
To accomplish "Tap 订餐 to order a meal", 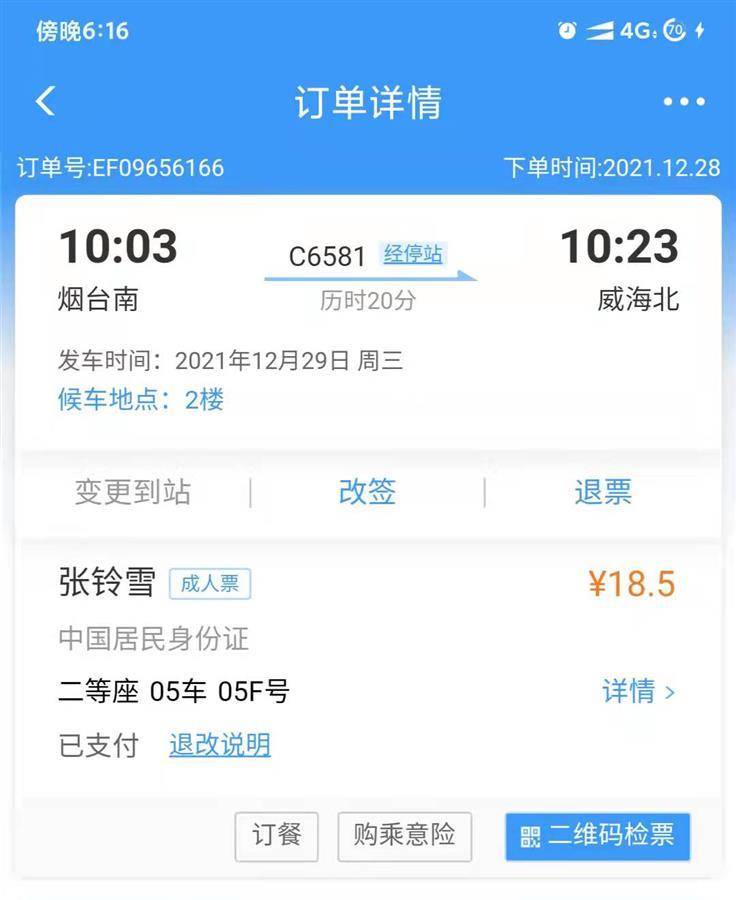I will 276,836.
